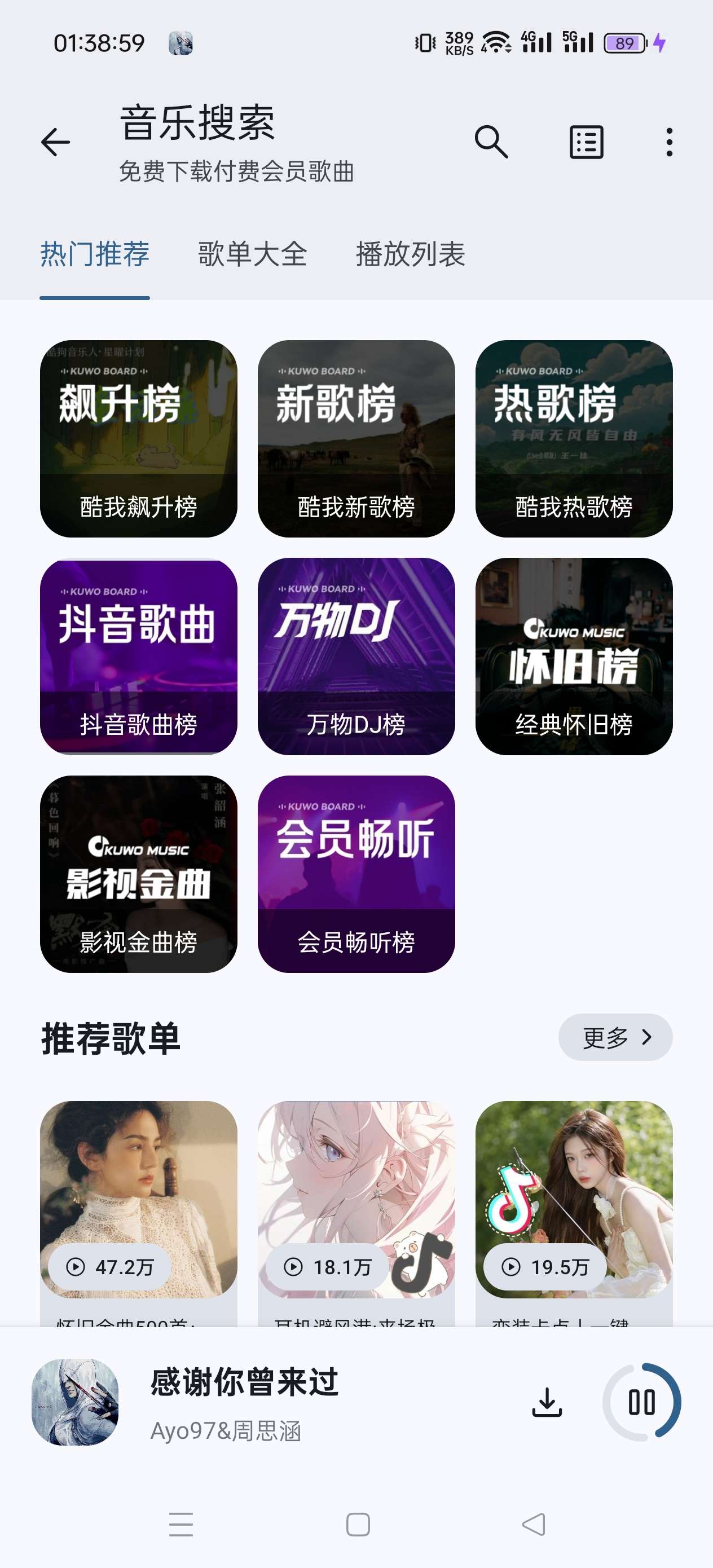Switch to the 歌单大全 tab
713x1568 pixels.
pyautogui.click(x=252, y=254)
